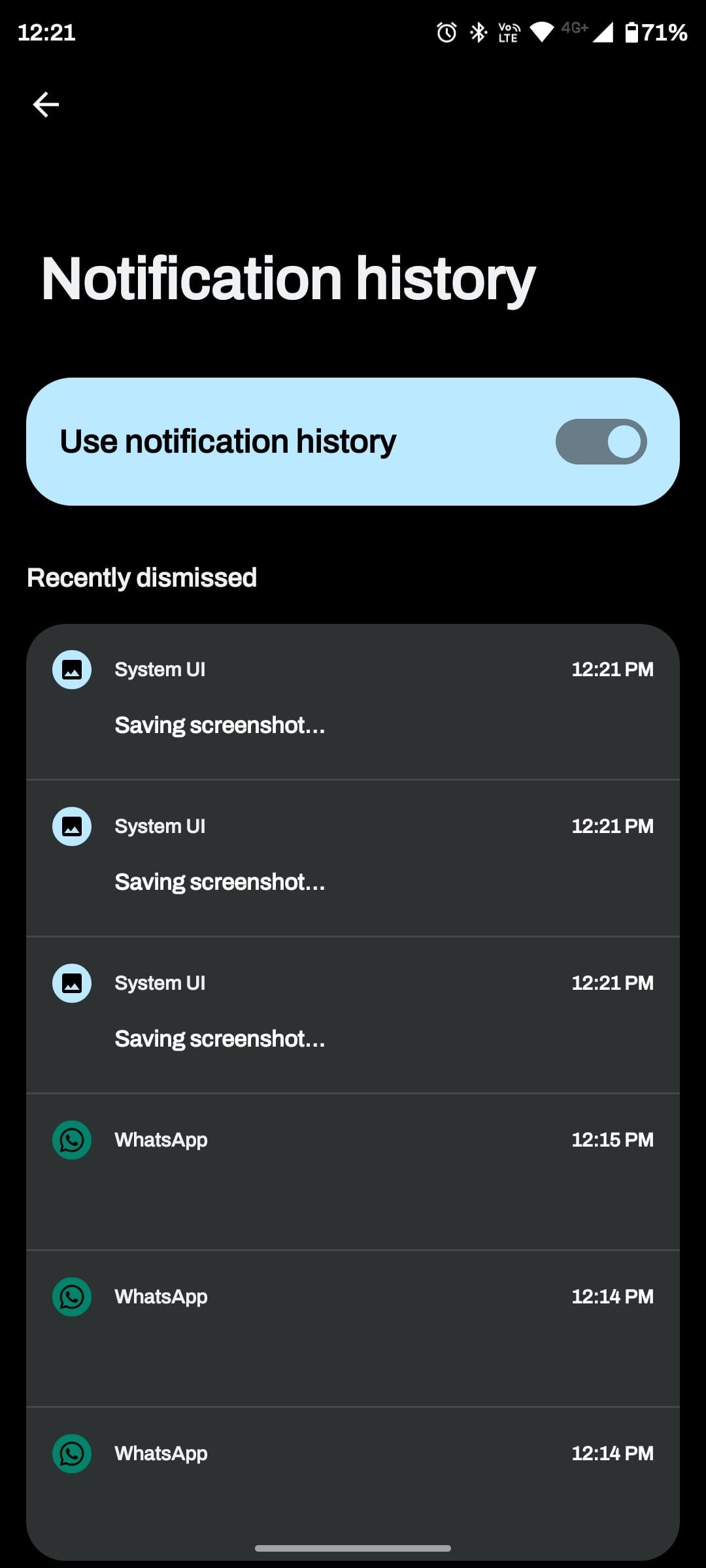The image size is (706, 1568).
Task: Click the WhatsApp icon on the bottom notification
Action: (x=71, y=1453)
